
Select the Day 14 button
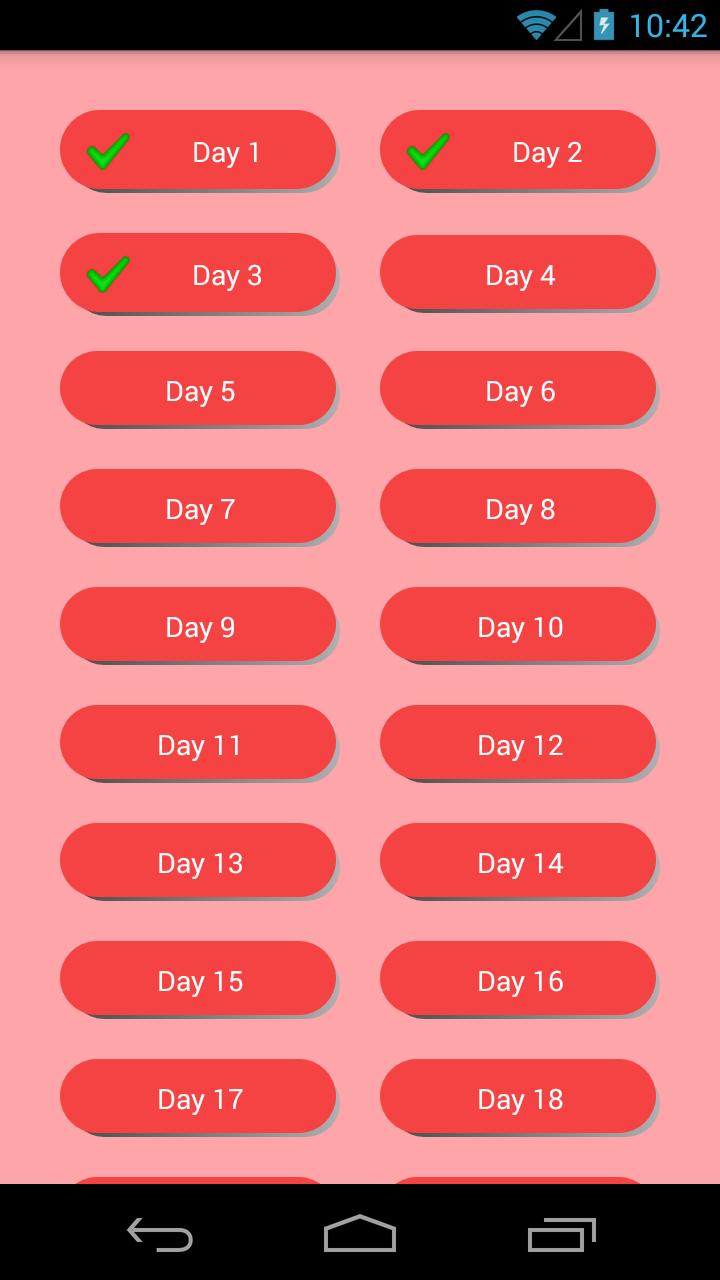click(518, 861)
